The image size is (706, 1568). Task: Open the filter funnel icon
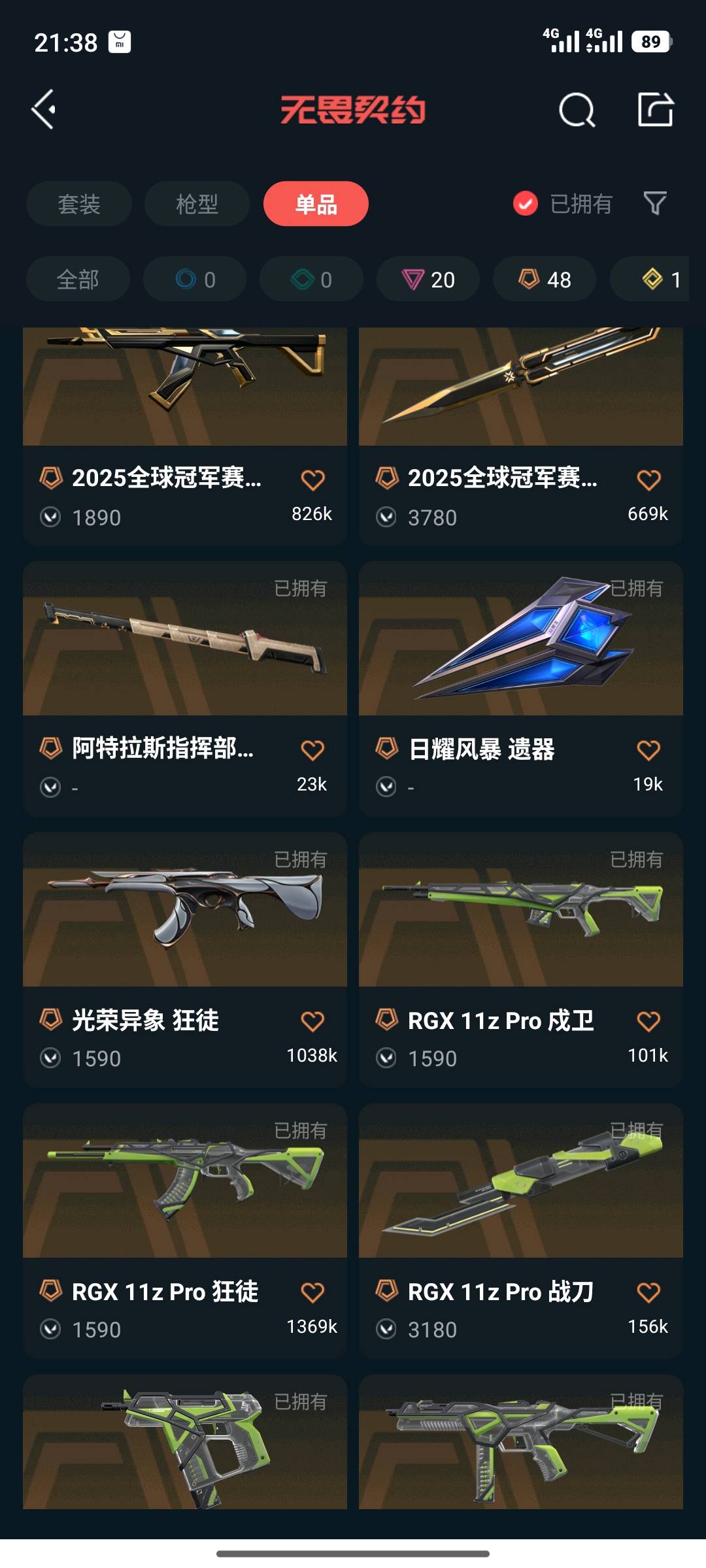point(655,204)
